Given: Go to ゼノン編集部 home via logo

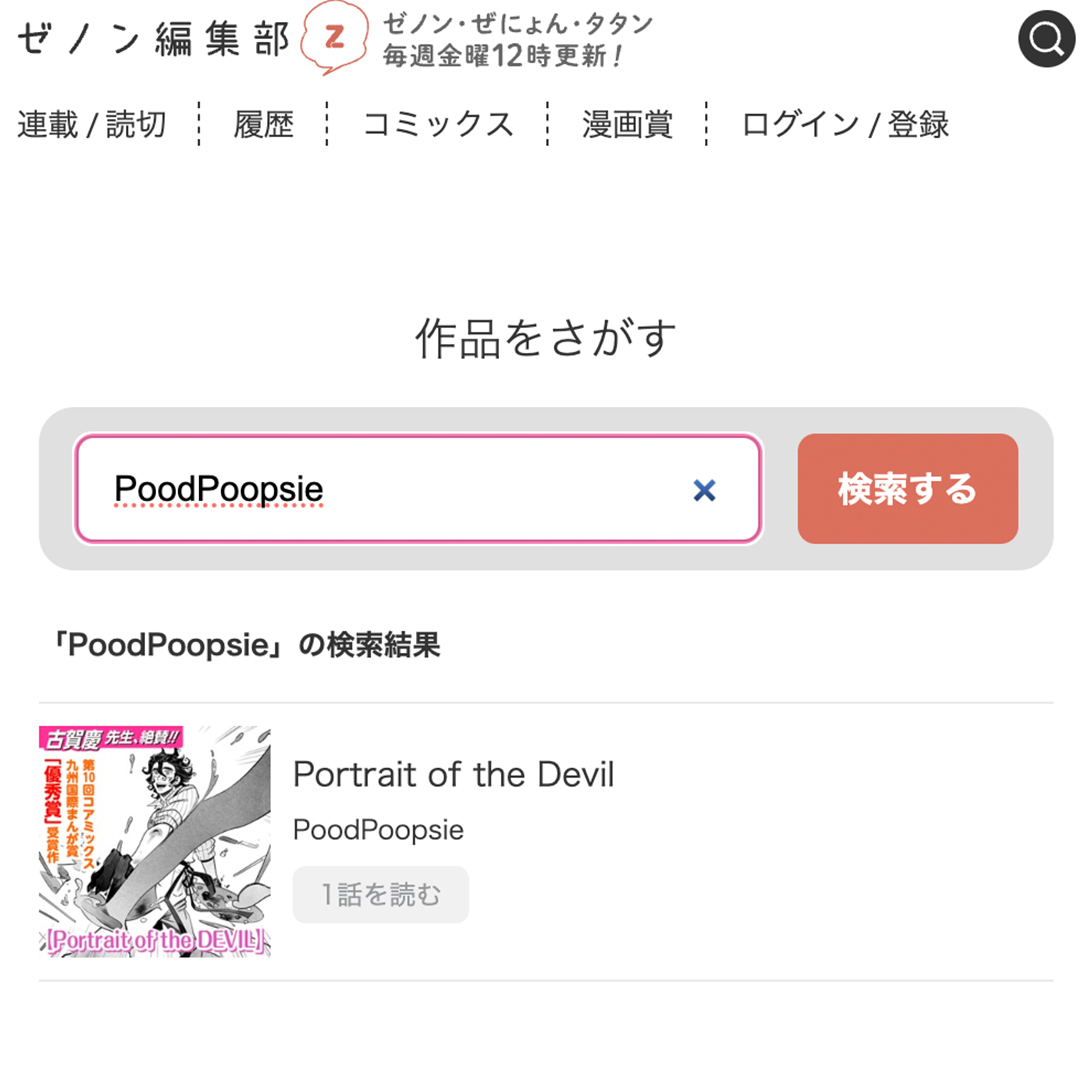Looking at the screenshot, I should point(155,40).
